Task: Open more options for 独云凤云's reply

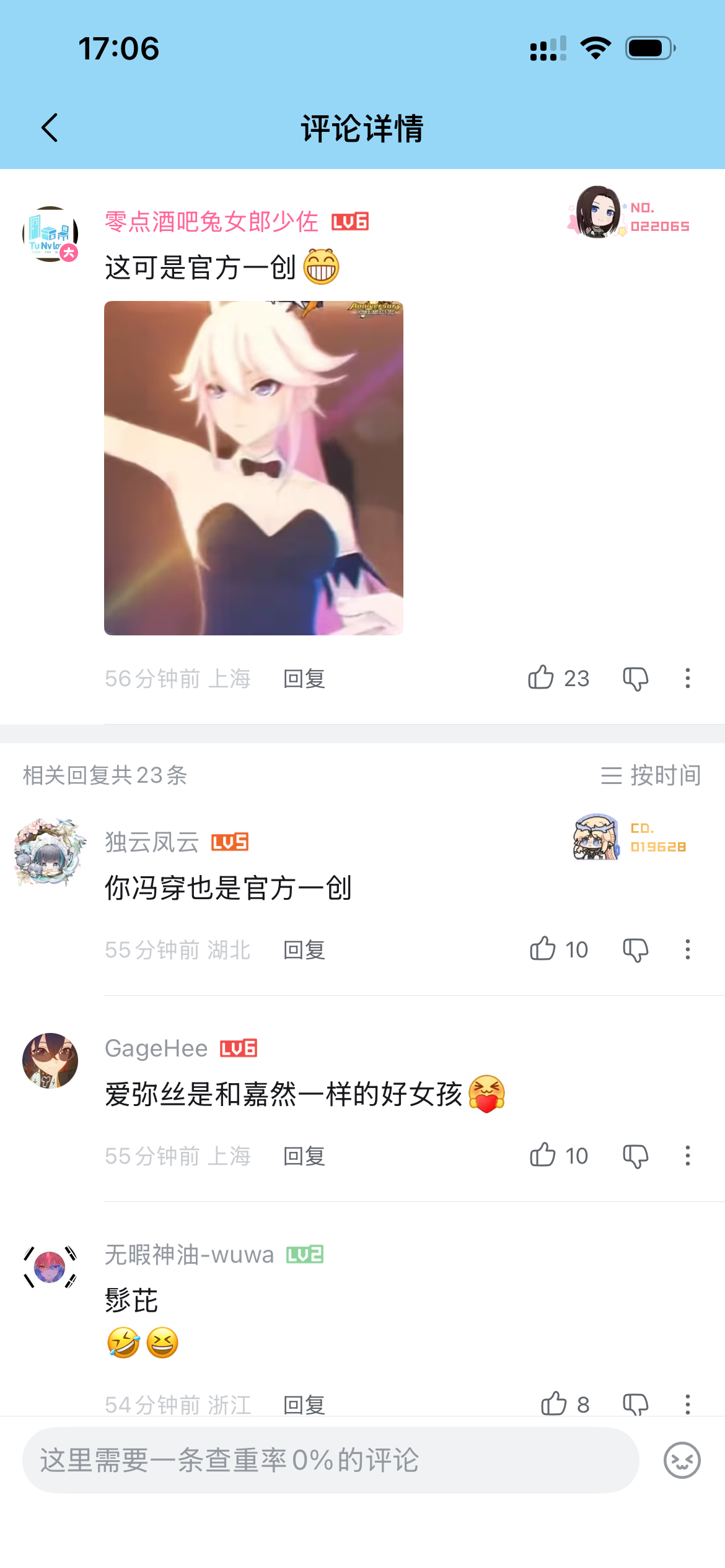Action: click(688, 949)
